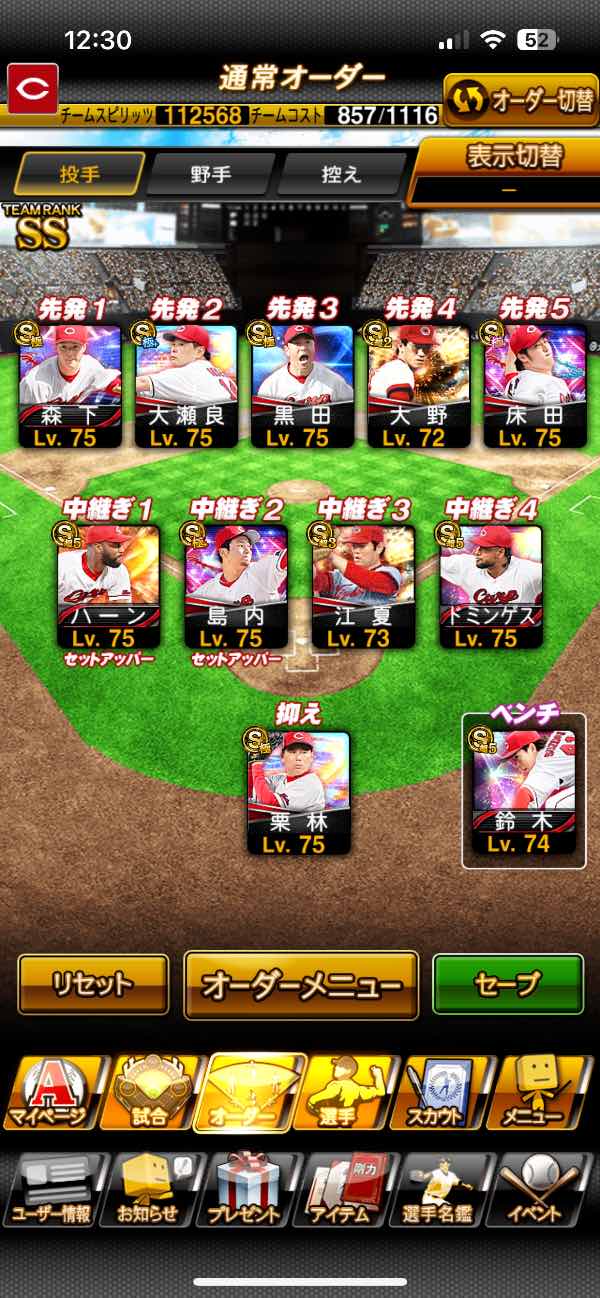Open the イベント page
The width and height of the screenshot is (600, 1298).
545,1189
